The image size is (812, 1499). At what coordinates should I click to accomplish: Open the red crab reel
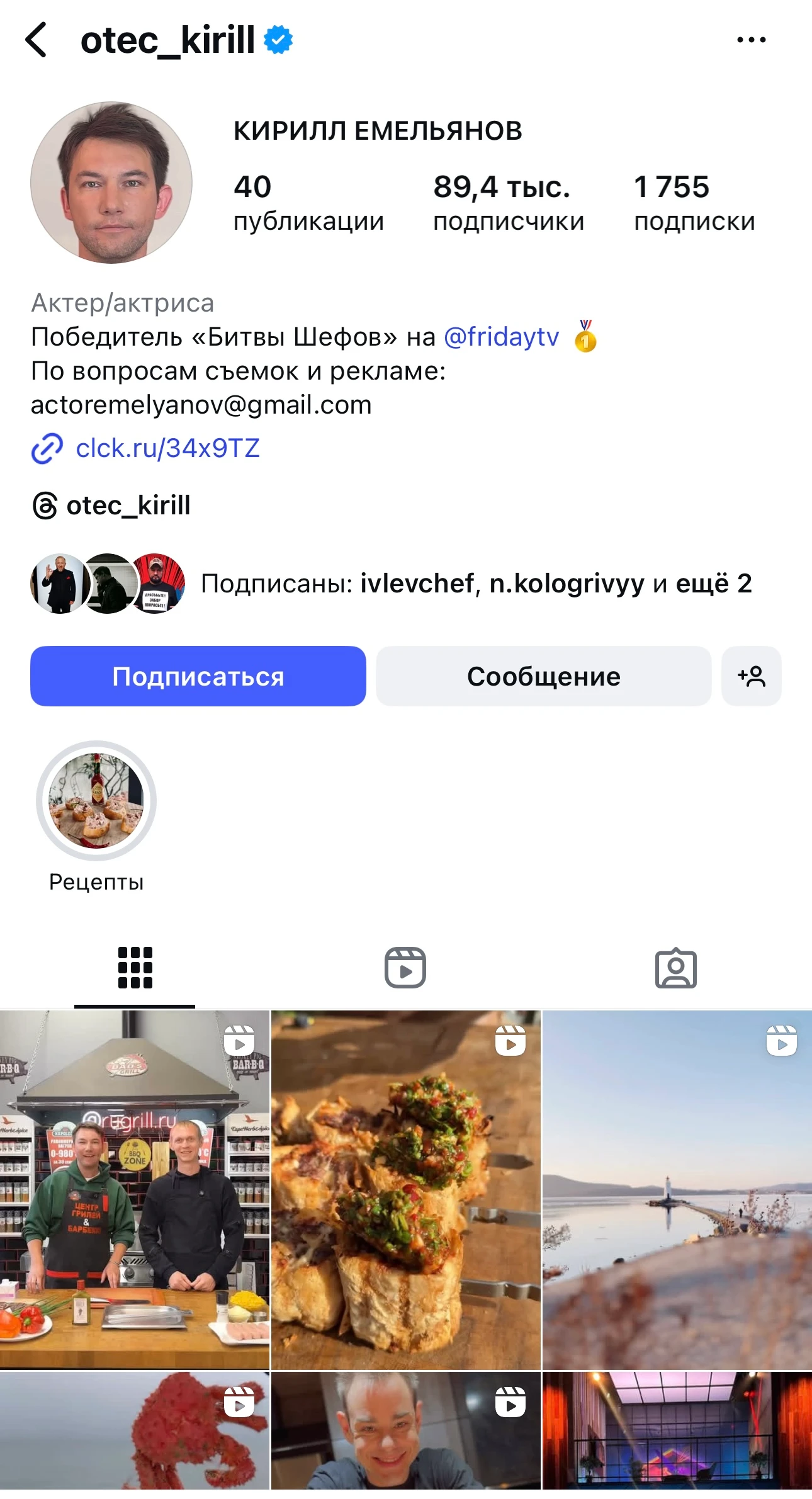[135, 1430]
